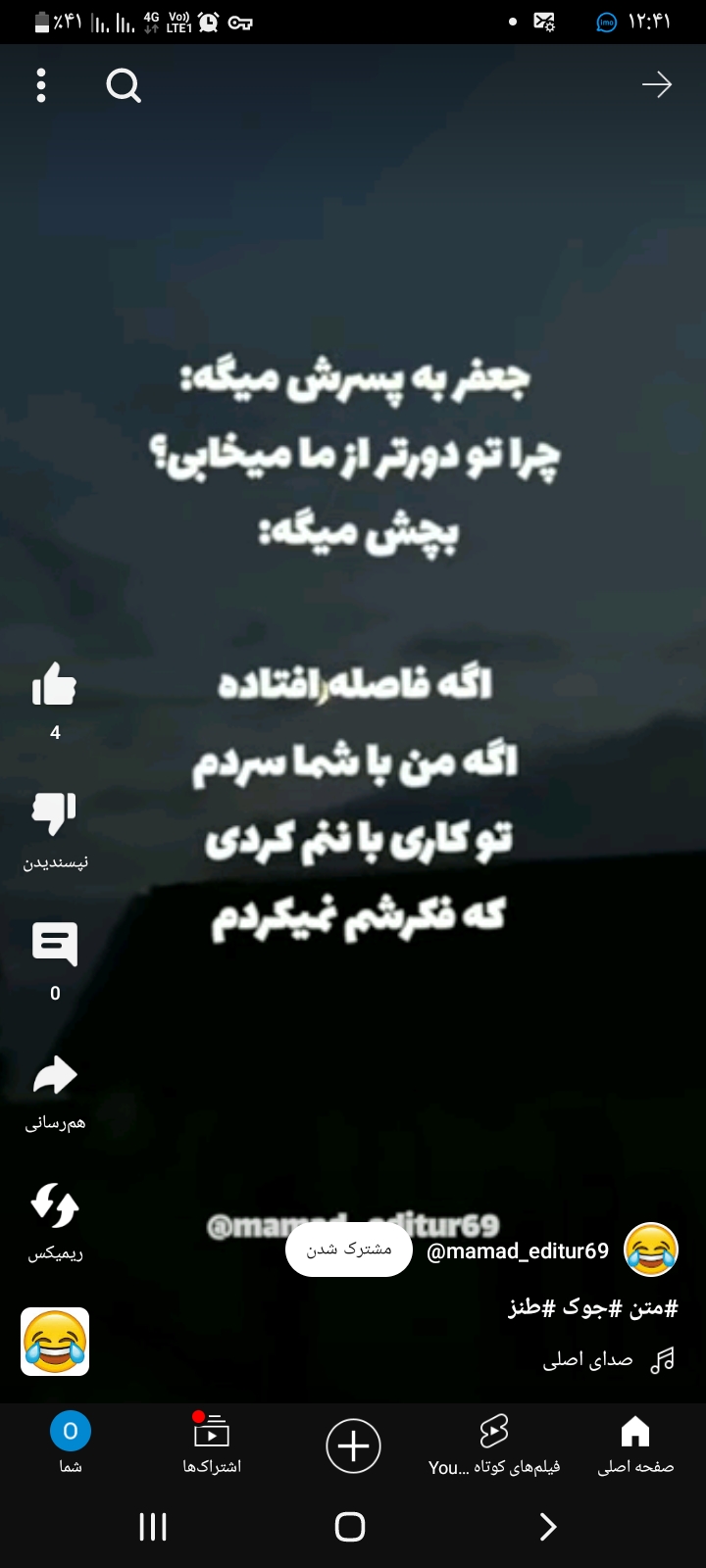The width and height of the screenshot is (706, 1568).
Task: Switch to the Home tab (صفحه اصلی)
Action: coord(635,1445)
